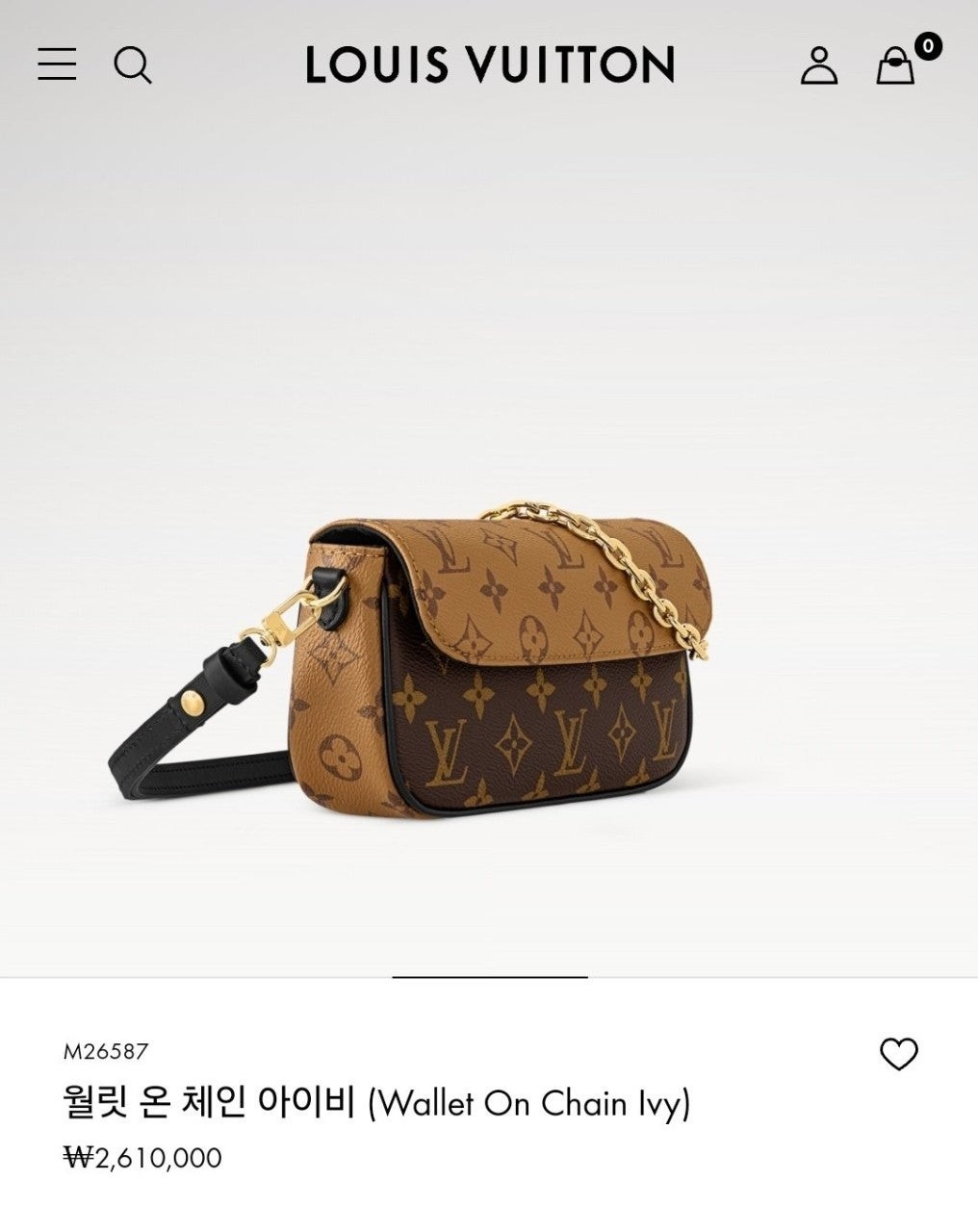View the shopping bag
The image size is (978, 1232).
click(896, 64)
